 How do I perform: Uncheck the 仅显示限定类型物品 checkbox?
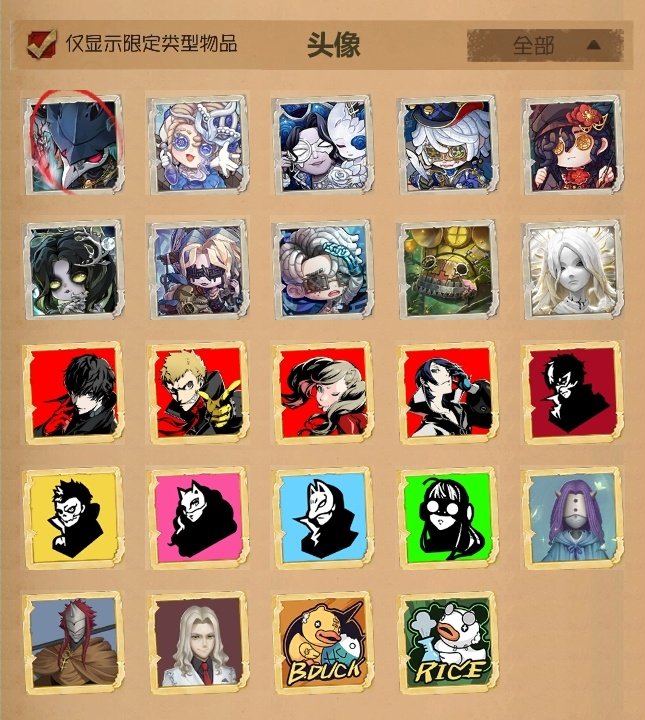coord(42,43)
